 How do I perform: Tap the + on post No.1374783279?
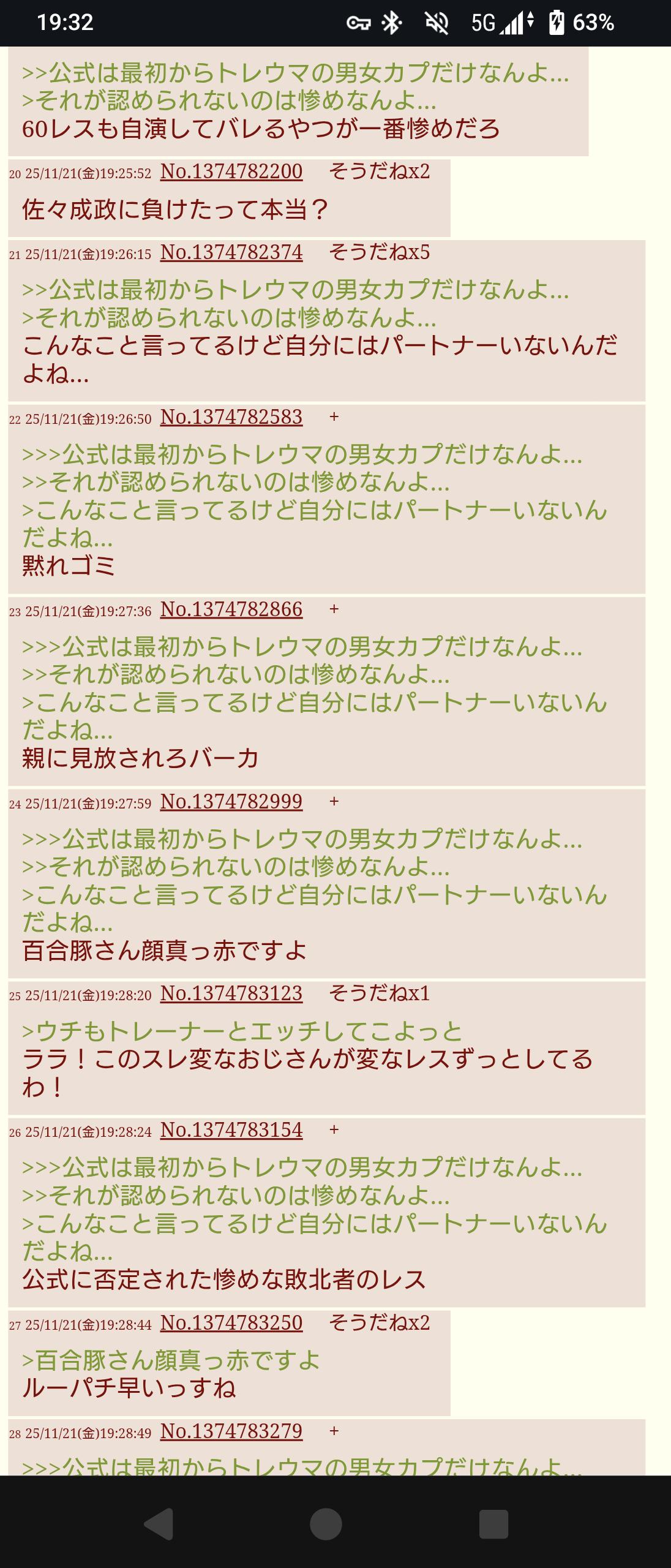tap(334, 1431)
